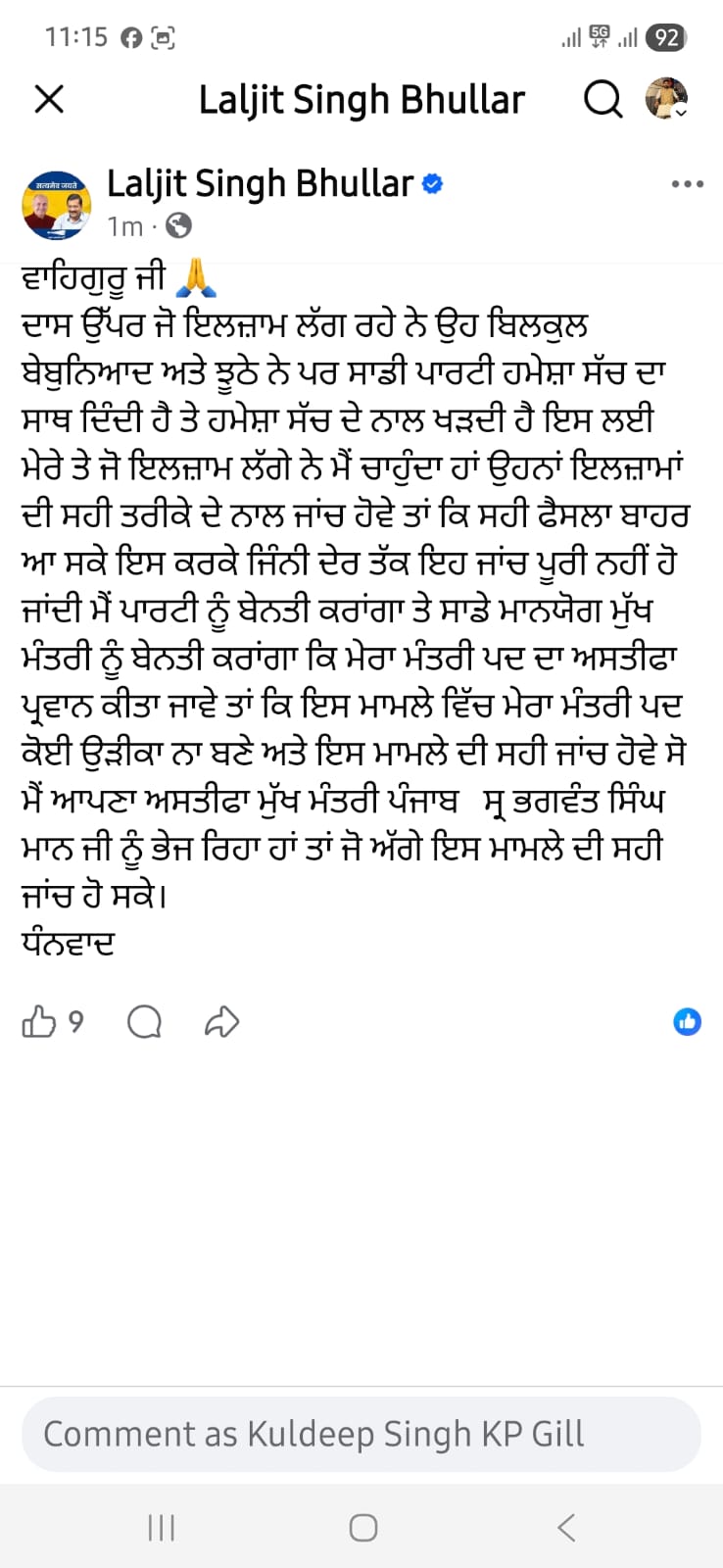Open comments via the comment bubble icon

145,1021
